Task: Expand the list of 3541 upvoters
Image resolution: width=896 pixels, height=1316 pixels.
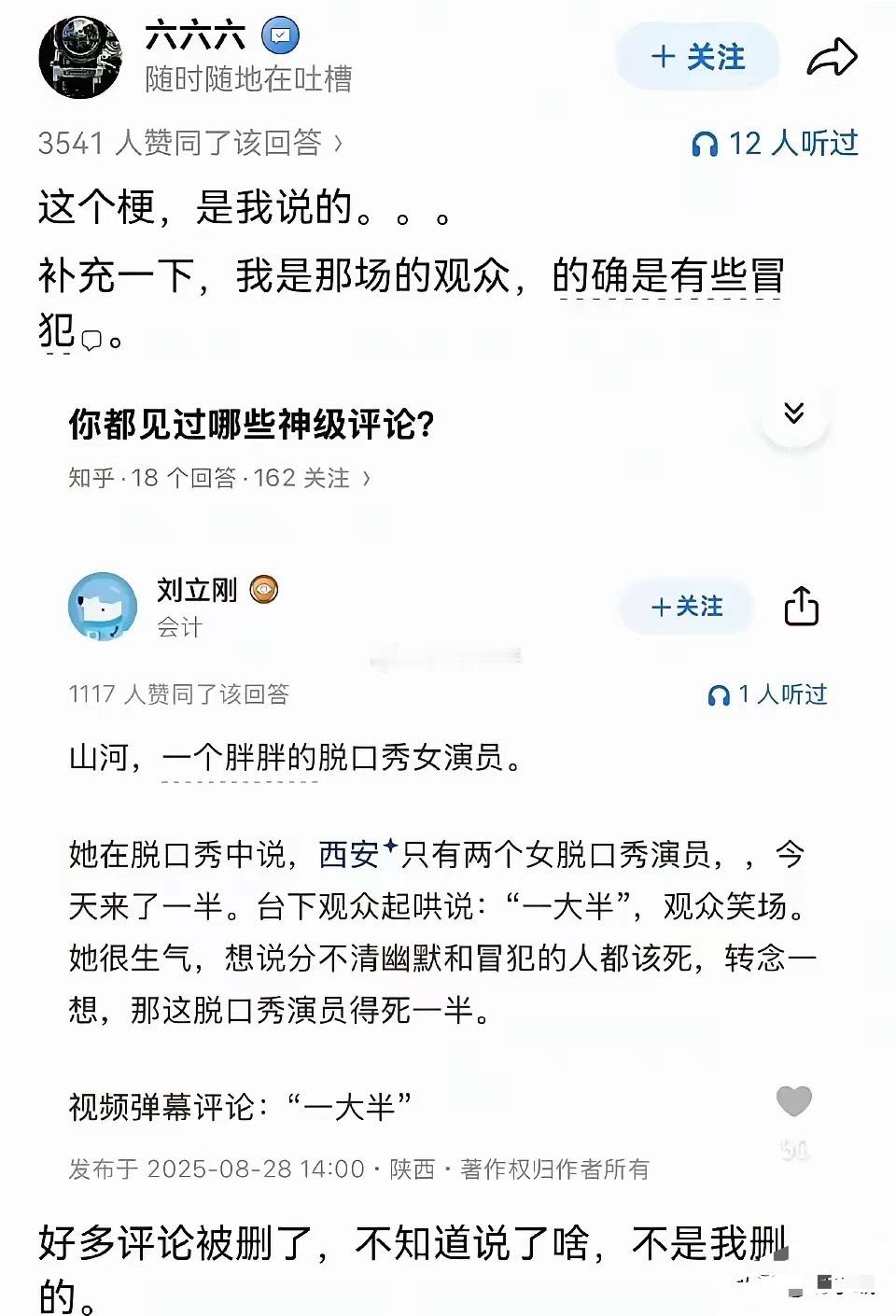Action: pos(187,143)
